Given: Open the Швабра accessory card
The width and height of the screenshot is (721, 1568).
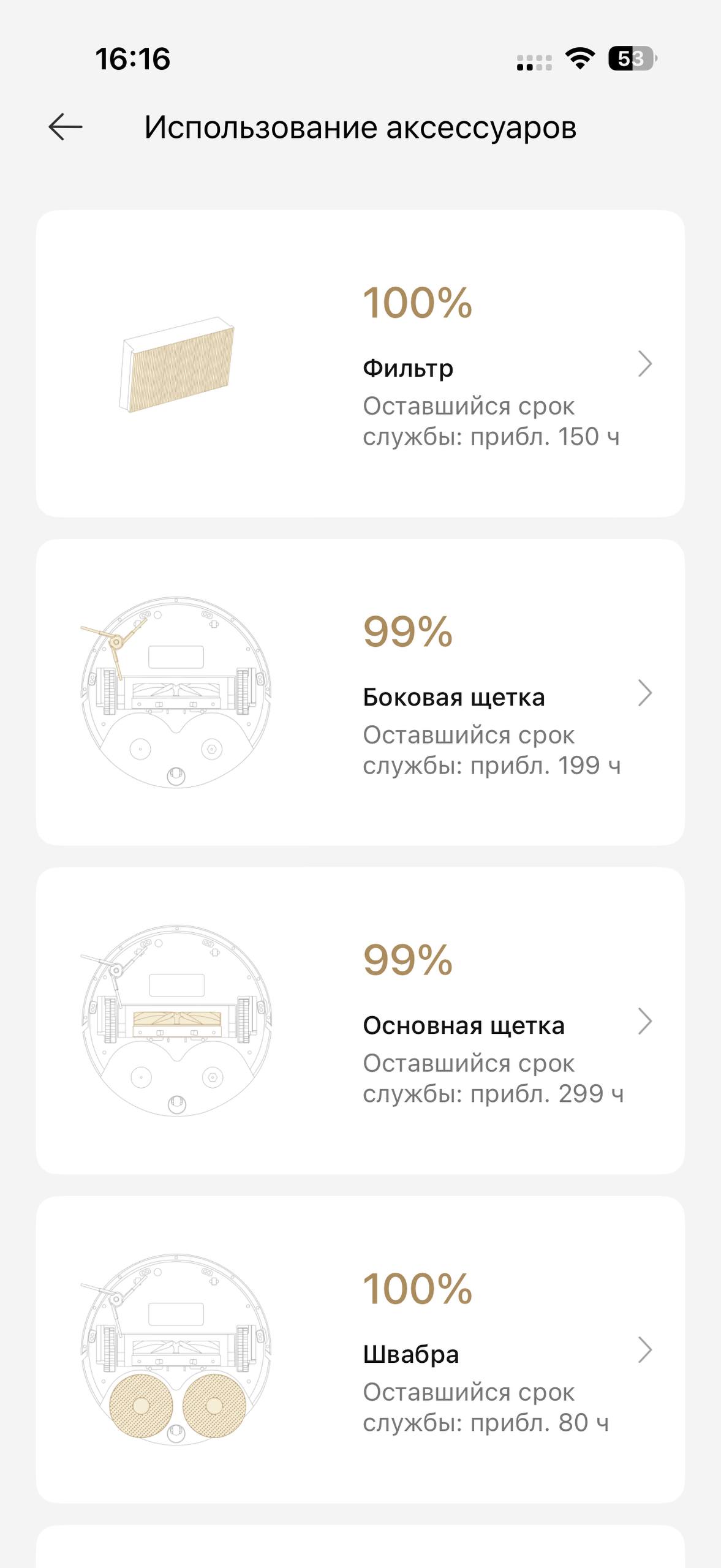Looking at the screenshot, I should (360, 1349).
